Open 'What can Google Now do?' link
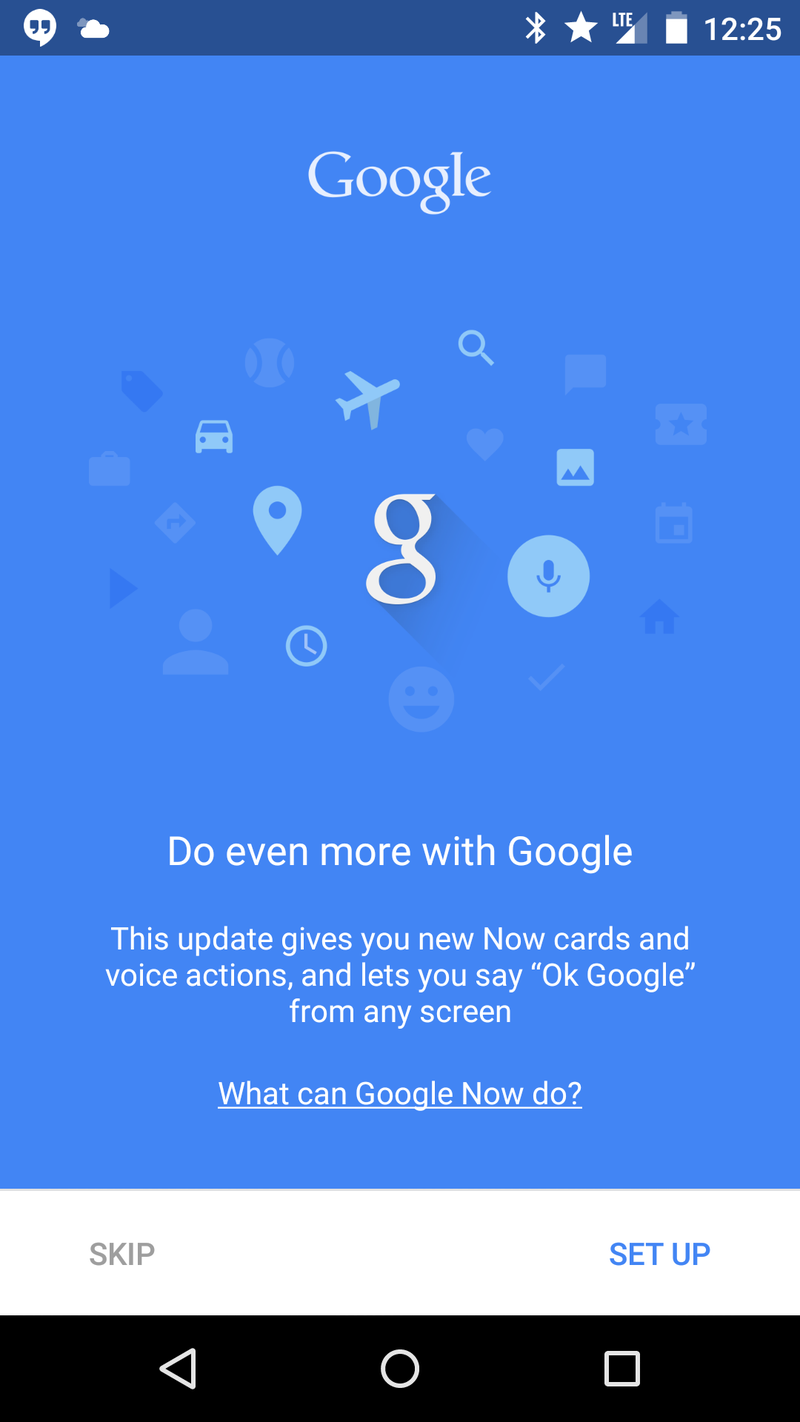The height and width of the screenshot is (1422, 800). click(x=400, y=1093)
